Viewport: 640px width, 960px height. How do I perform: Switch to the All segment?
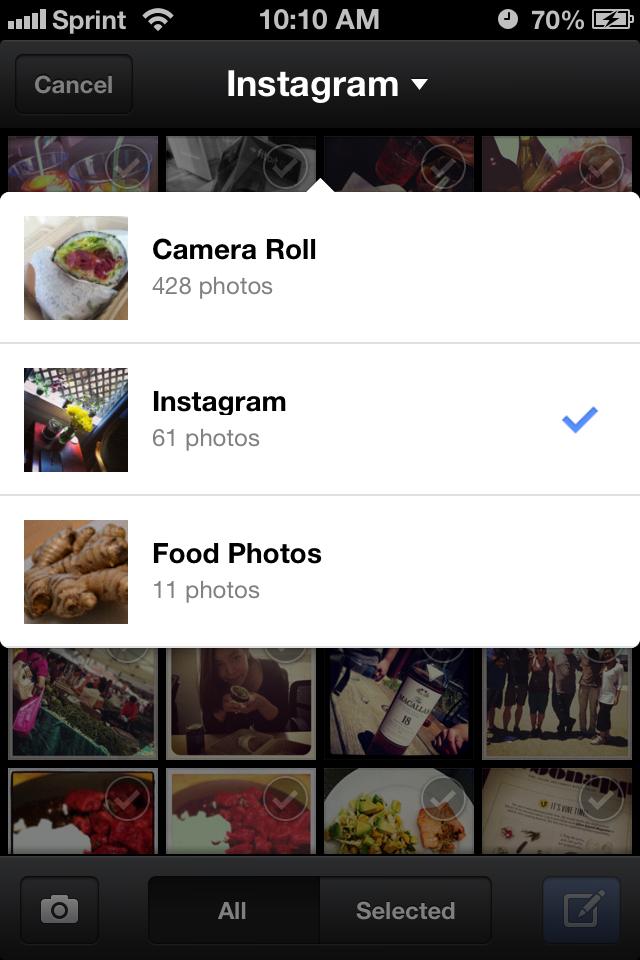pyautogui.click(x=233, y=911)
